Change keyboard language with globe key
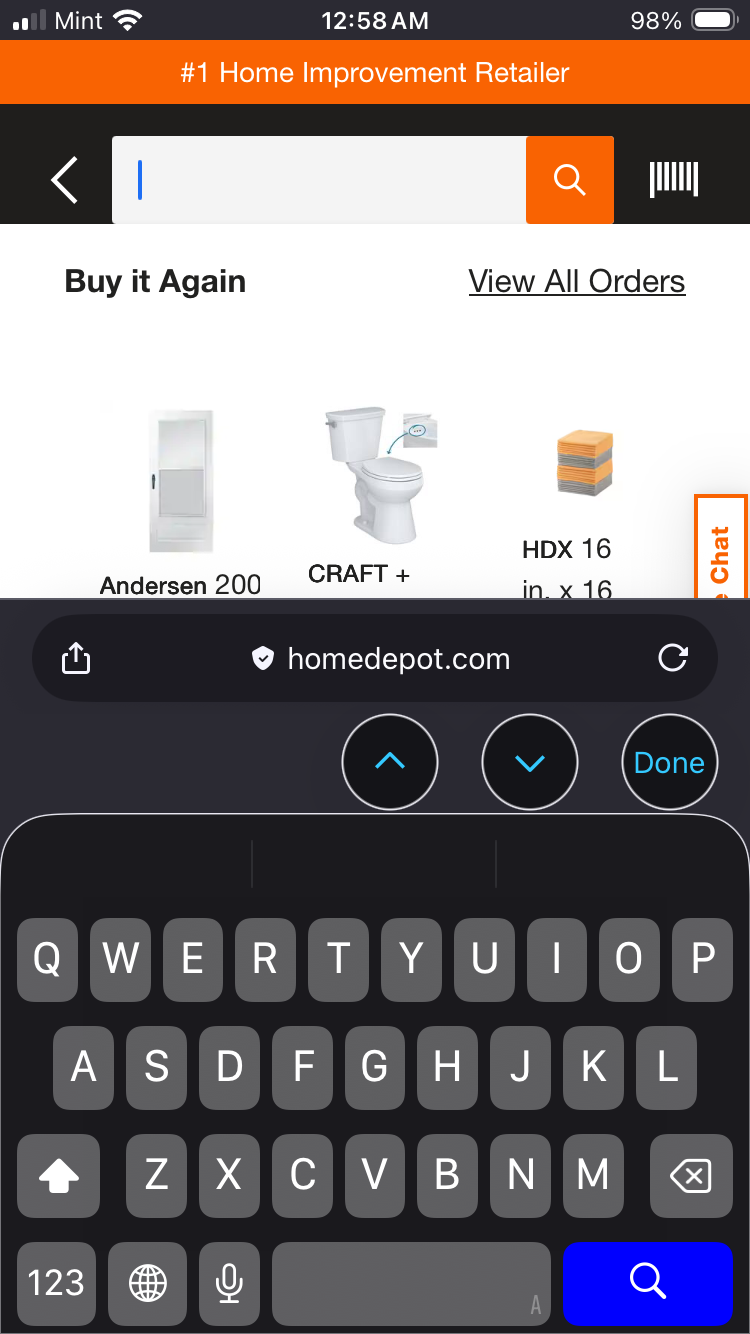The height and width of the screenshot is (1334, 750). pyautogui.click(x=148, y=1281)
